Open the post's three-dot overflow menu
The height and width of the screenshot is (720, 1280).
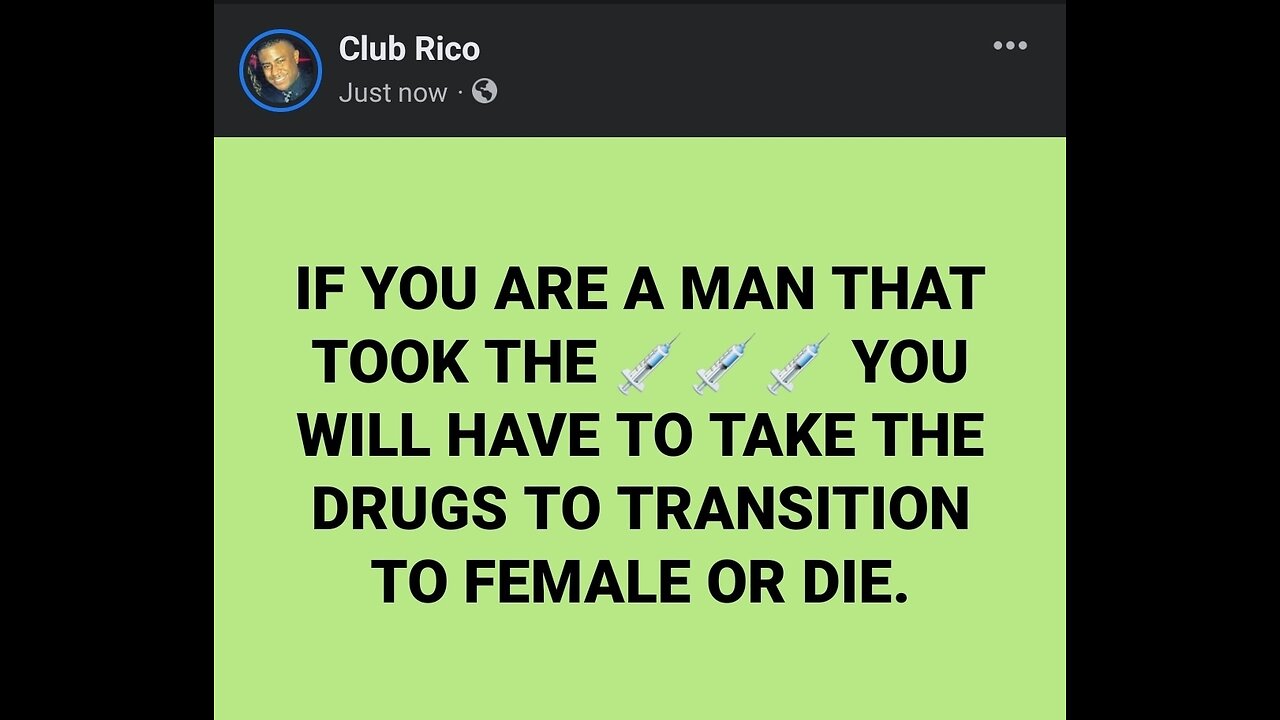(x=1009, y=46)
